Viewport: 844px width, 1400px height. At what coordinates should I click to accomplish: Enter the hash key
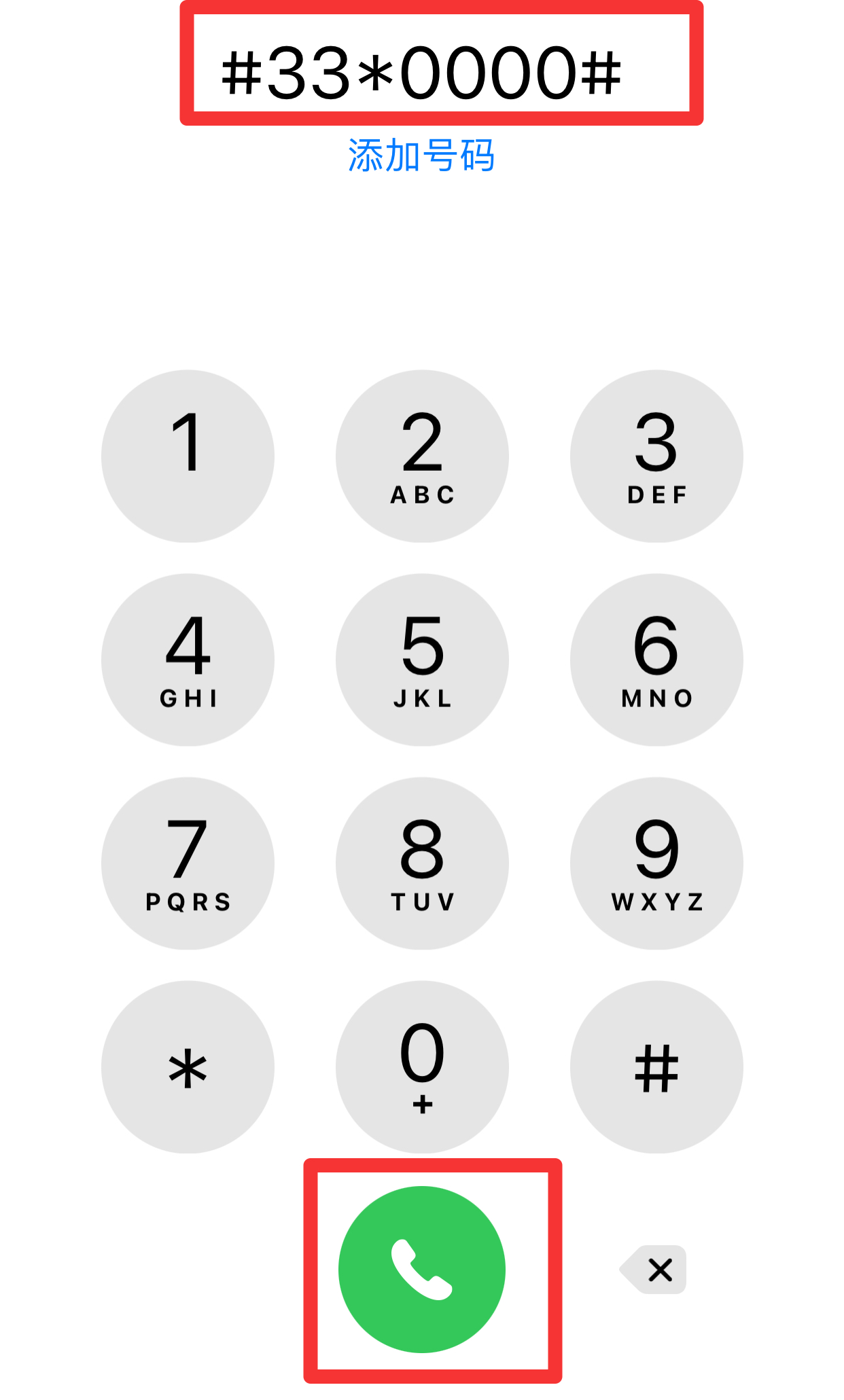pos(656,1066)
